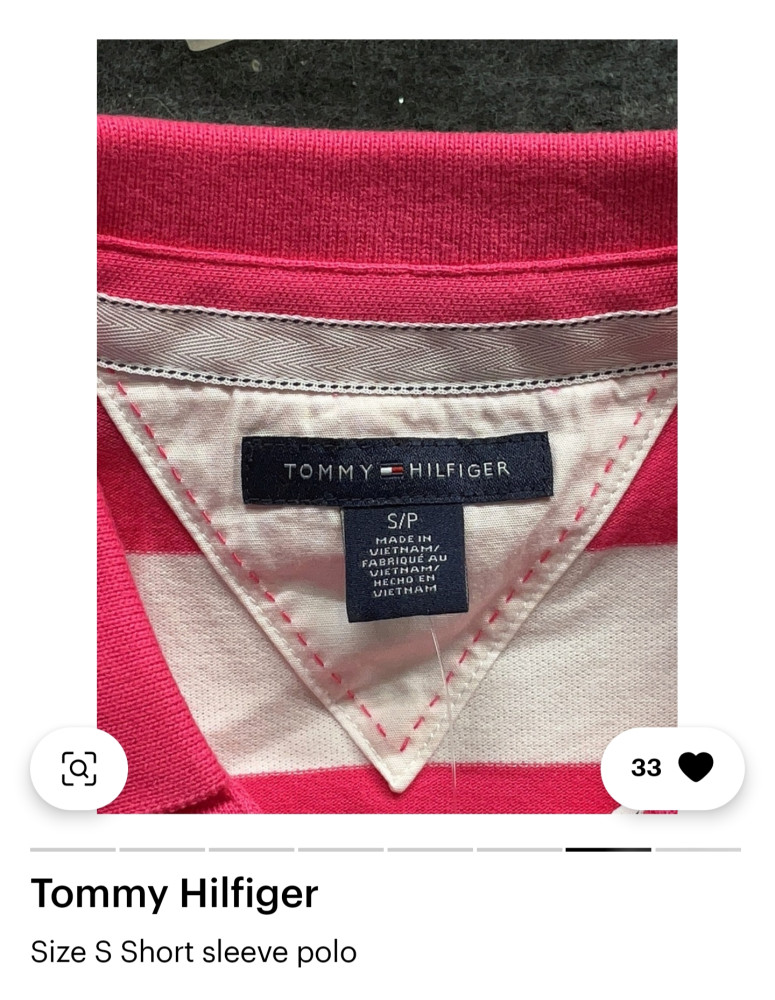
Task: Like this Tommy Hilfiger listing
Action: (695, 768)
